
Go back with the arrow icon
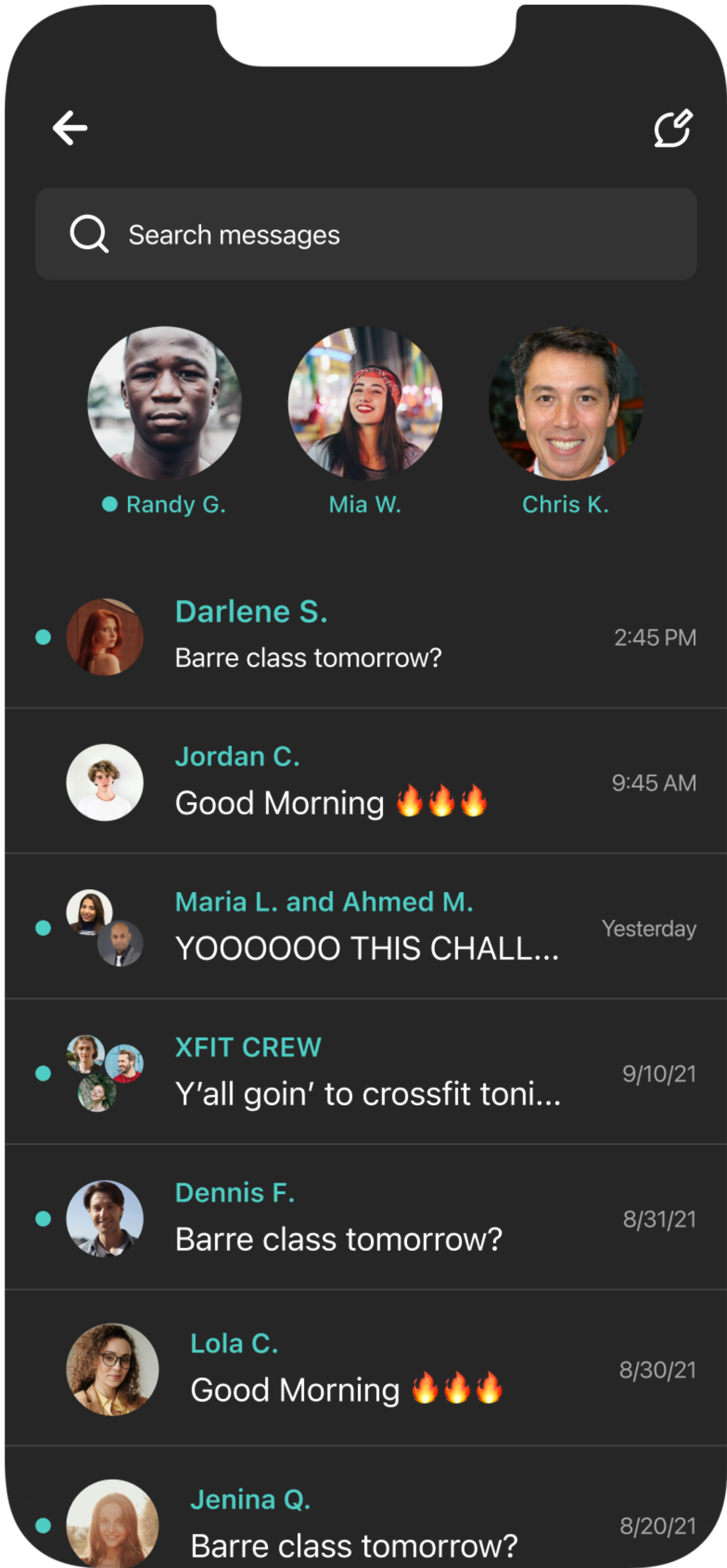pyautogui.click(x=70, y=128)
